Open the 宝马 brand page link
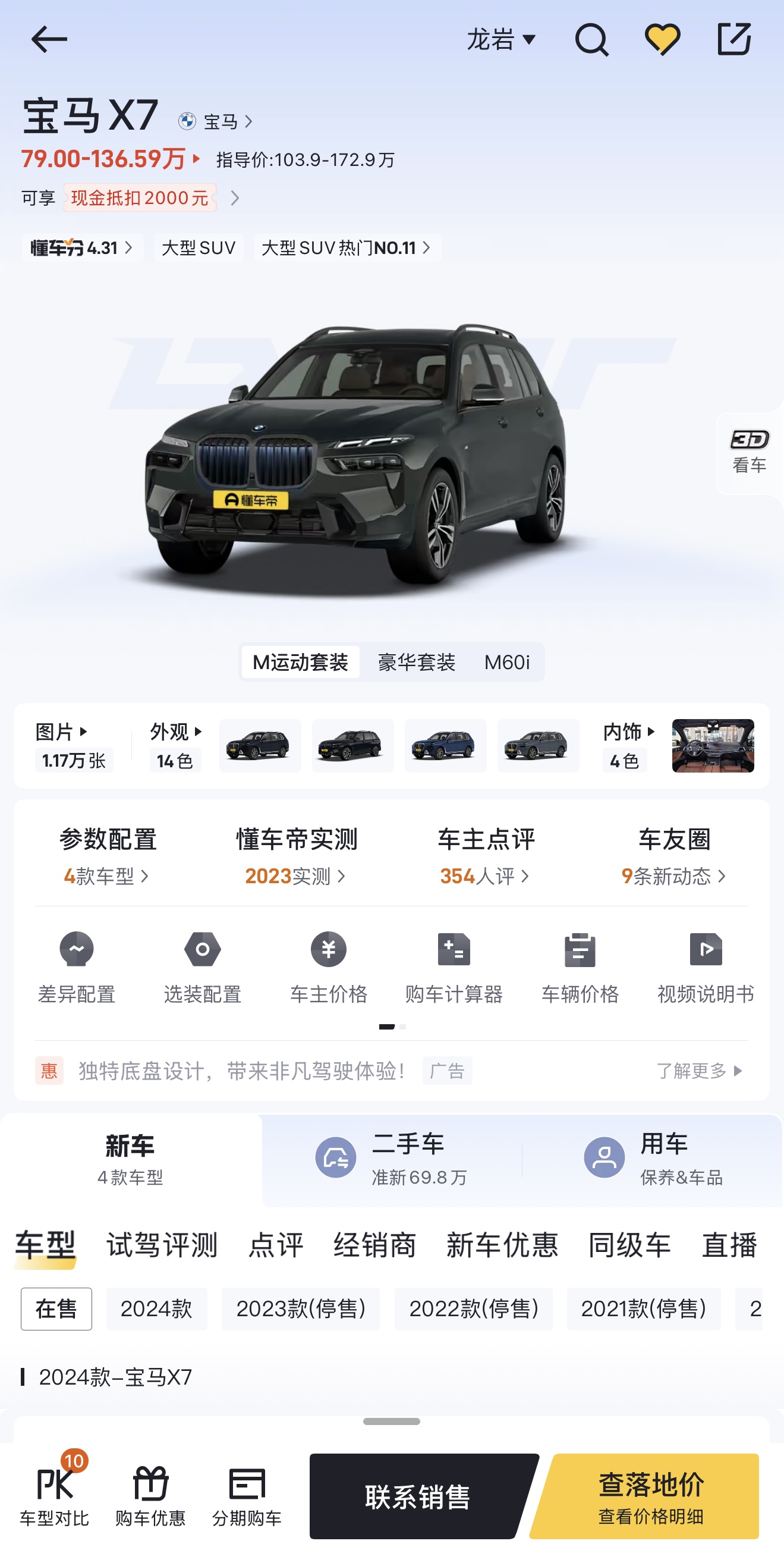 (x=216, y=121)
